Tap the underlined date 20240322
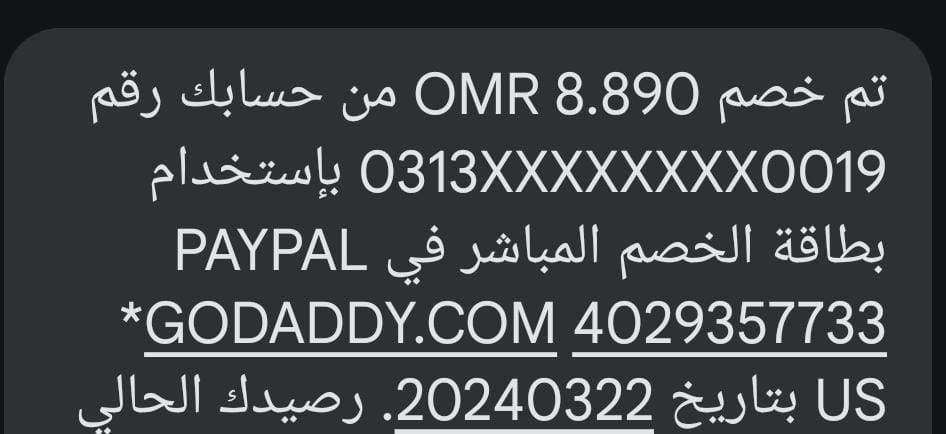The image size is (946, 434). point(524,401)
